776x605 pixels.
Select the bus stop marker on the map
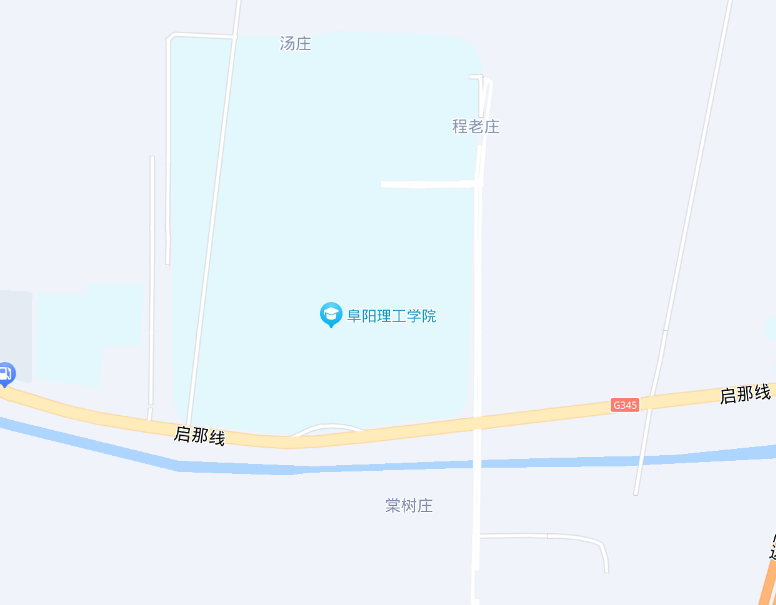click(x=5, y=375)
